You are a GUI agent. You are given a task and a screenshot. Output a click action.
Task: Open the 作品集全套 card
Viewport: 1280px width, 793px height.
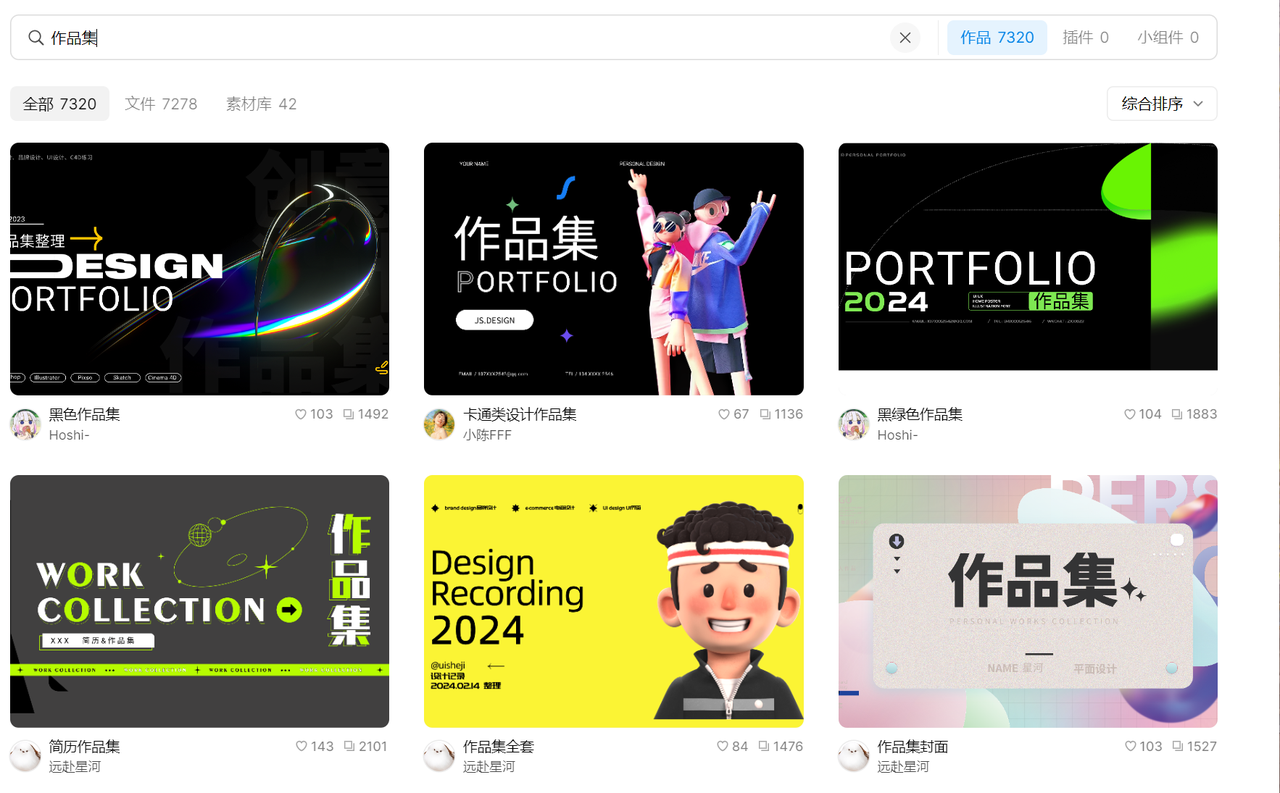click(x=613, y=601)
